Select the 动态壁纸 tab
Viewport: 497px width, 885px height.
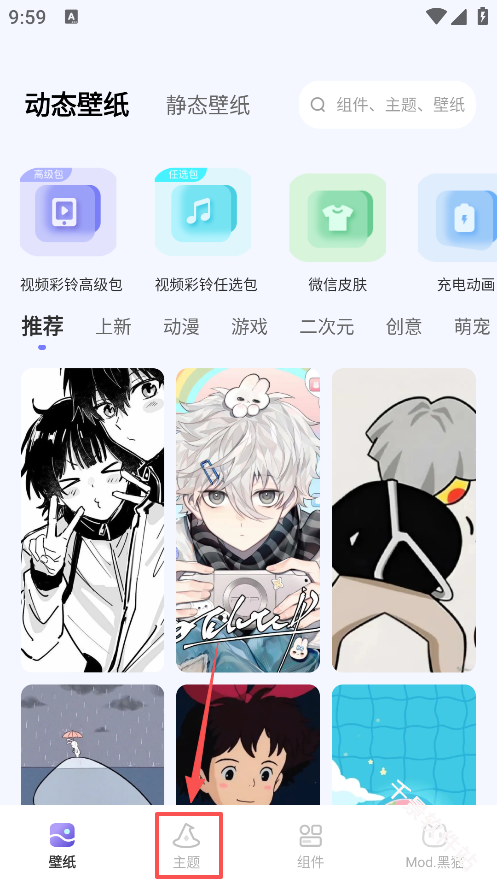77,105
